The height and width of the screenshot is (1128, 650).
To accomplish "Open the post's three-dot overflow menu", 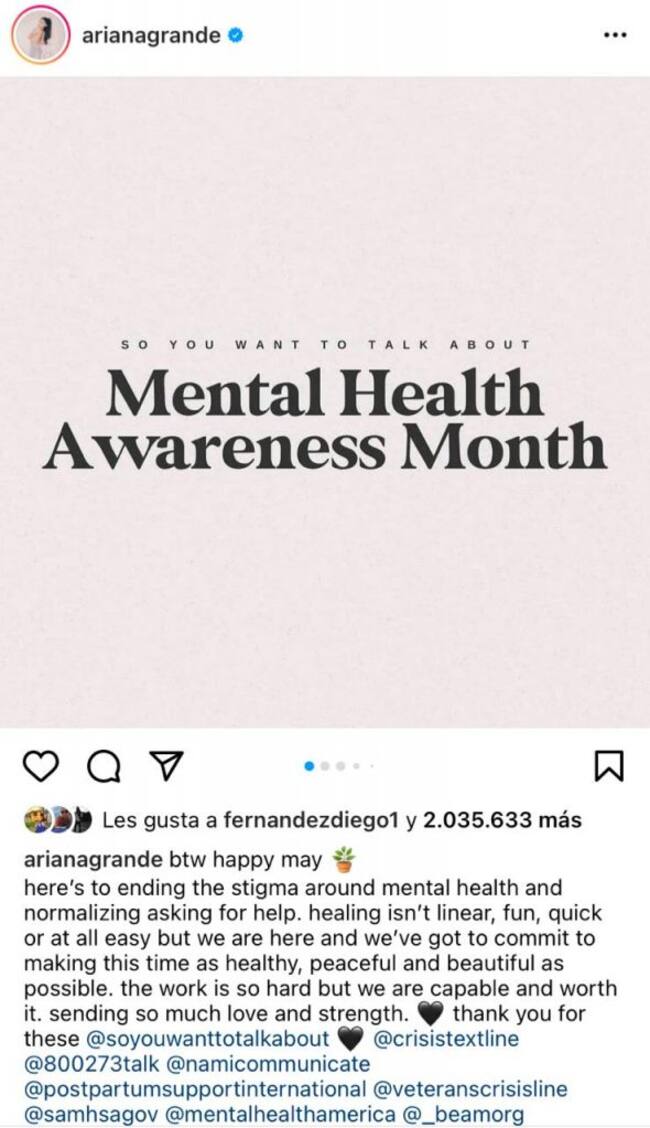I will click(x=614, y=35).
